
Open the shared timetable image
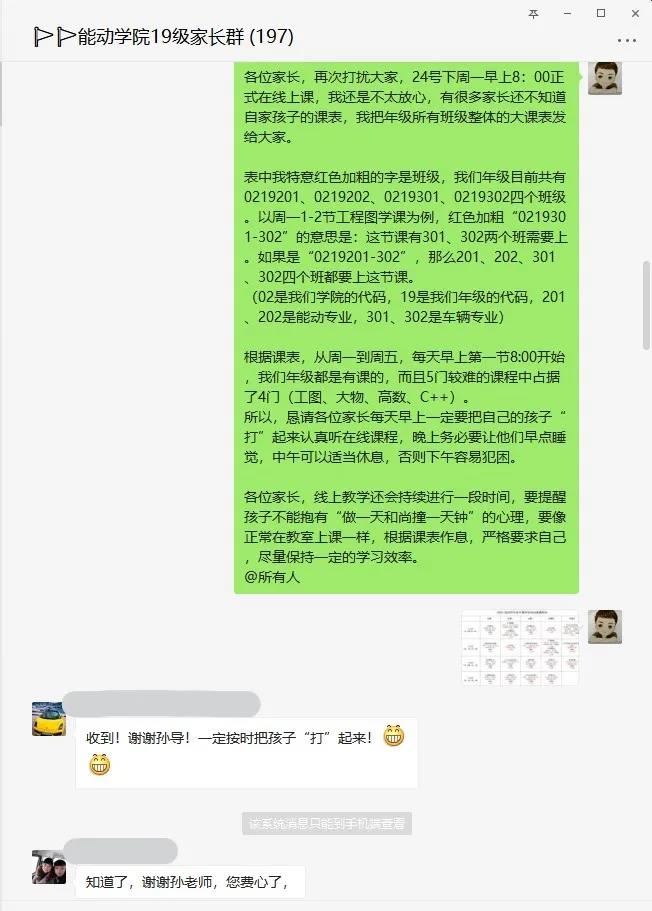click(x=520, y=648)
